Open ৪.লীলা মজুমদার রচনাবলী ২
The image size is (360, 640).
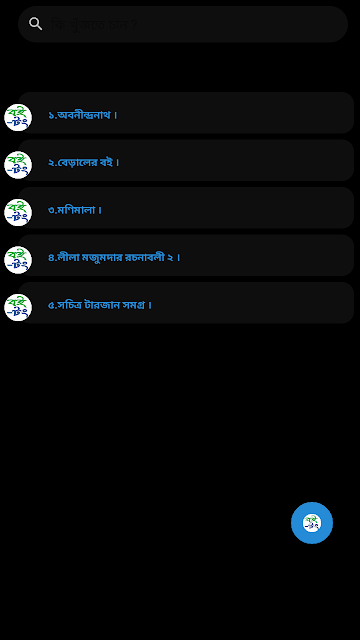[186, 256]
